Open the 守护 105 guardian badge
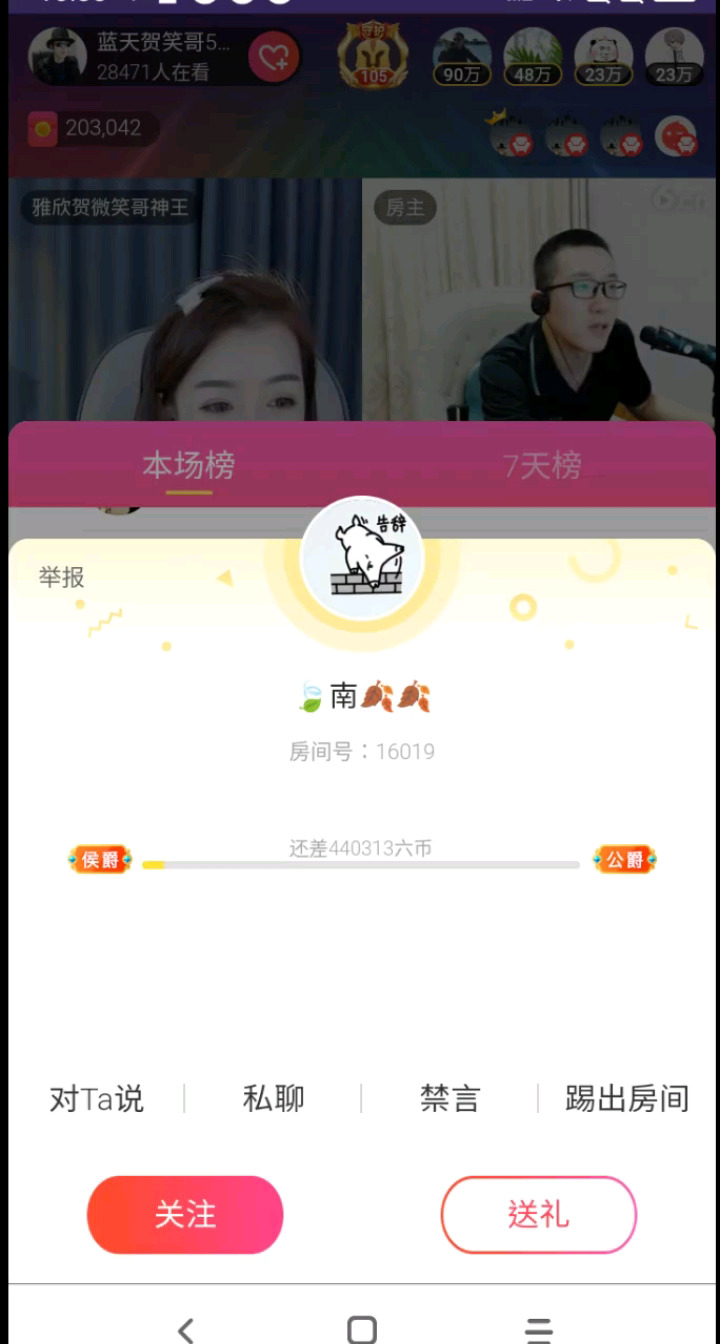The image size is (720, 1344). 373,55
